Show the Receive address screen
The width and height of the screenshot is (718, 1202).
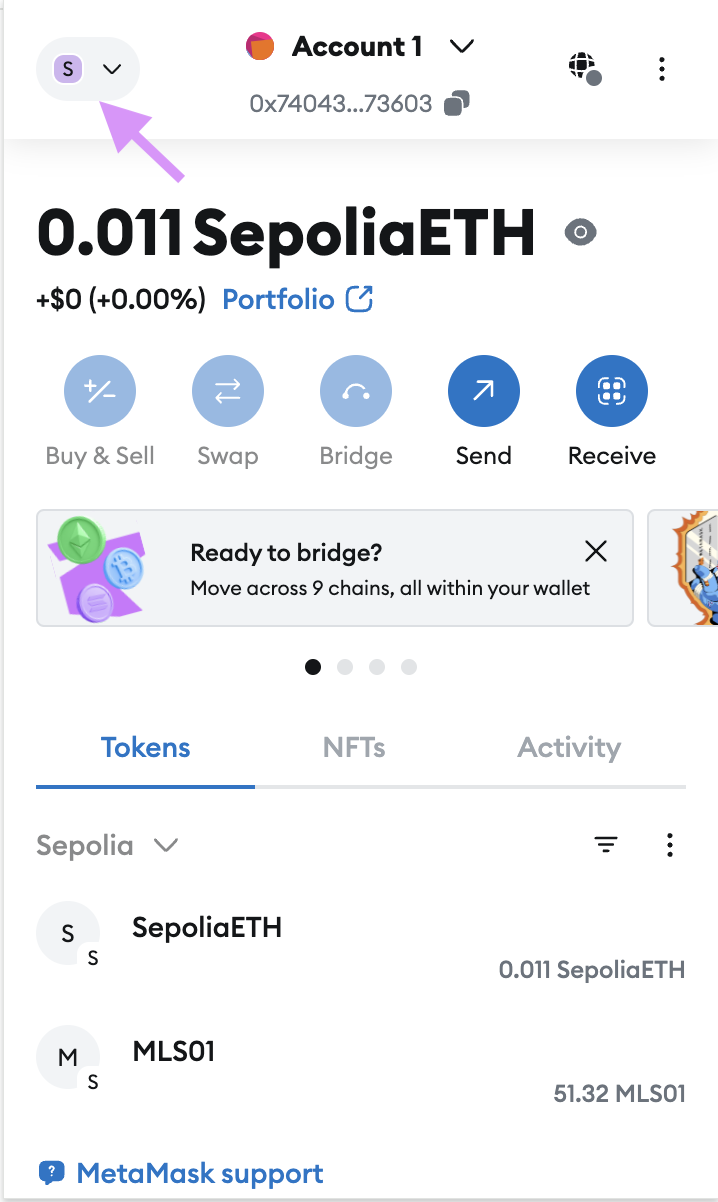(612, 391)
